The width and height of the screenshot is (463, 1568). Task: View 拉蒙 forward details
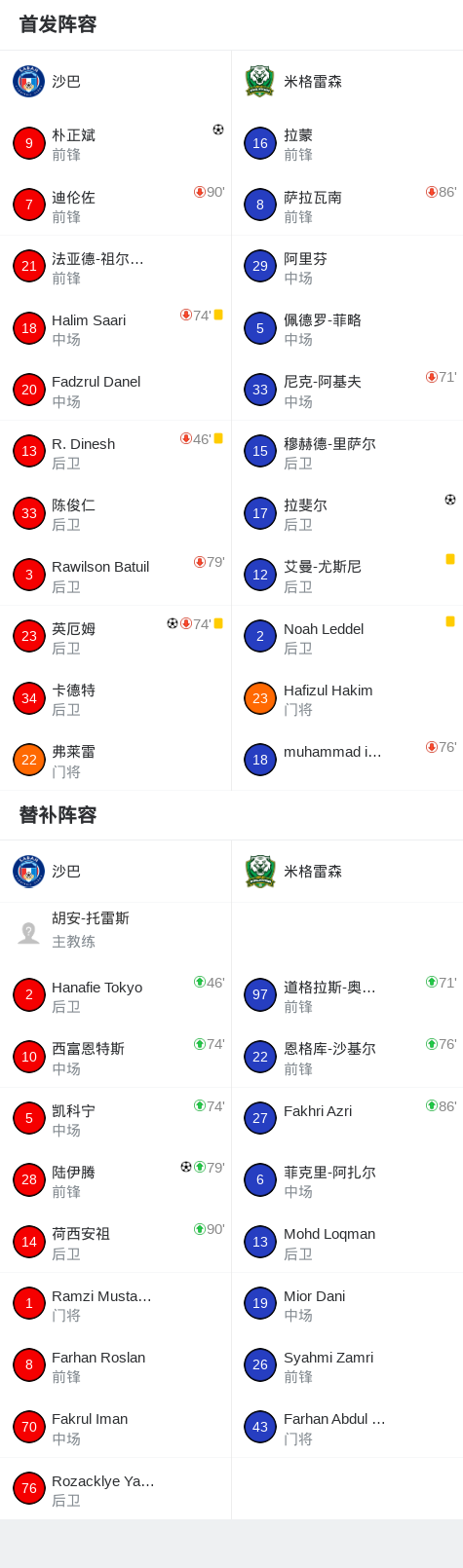pos(347,143)
